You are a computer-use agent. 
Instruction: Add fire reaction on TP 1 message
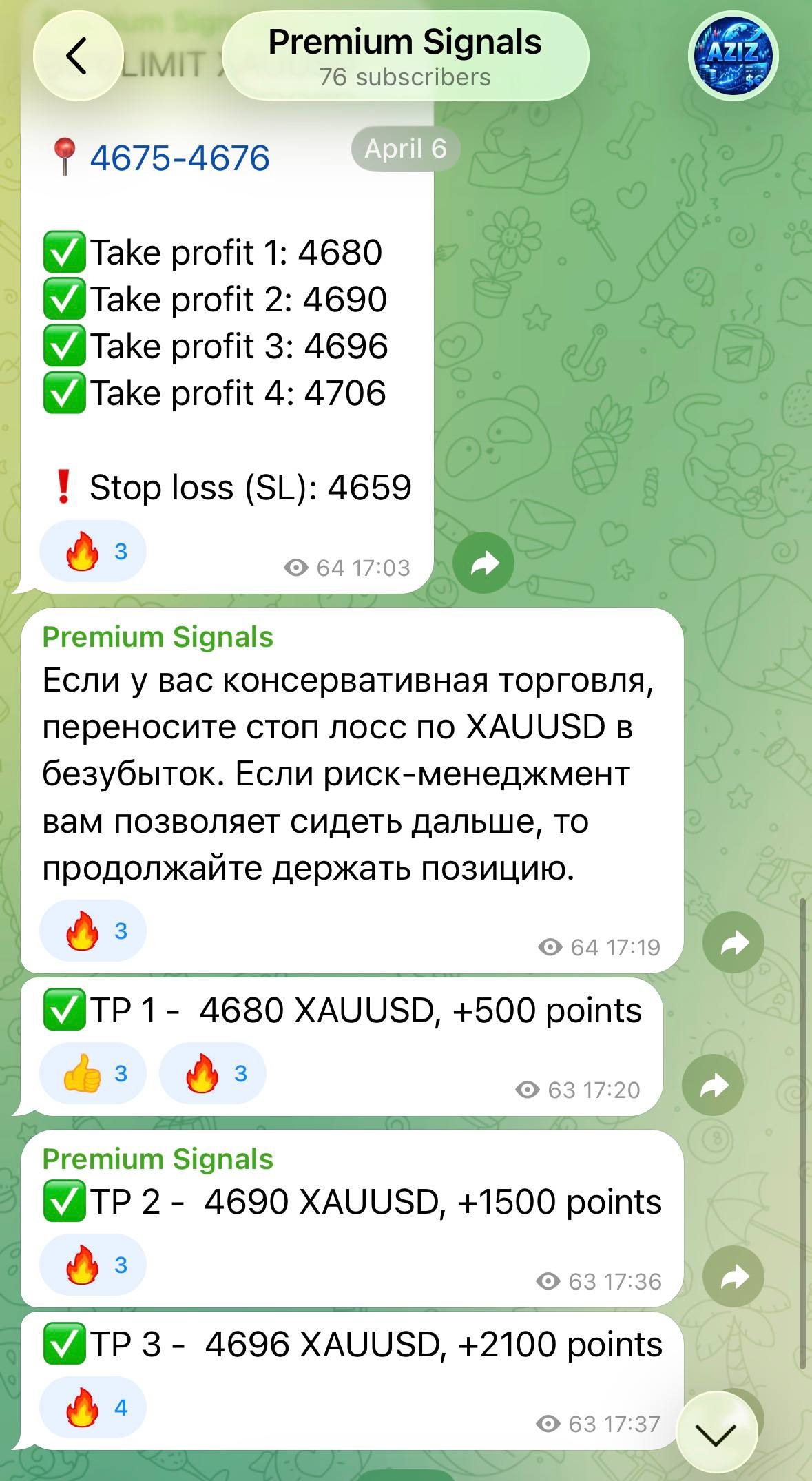(x=213, y=1073)
